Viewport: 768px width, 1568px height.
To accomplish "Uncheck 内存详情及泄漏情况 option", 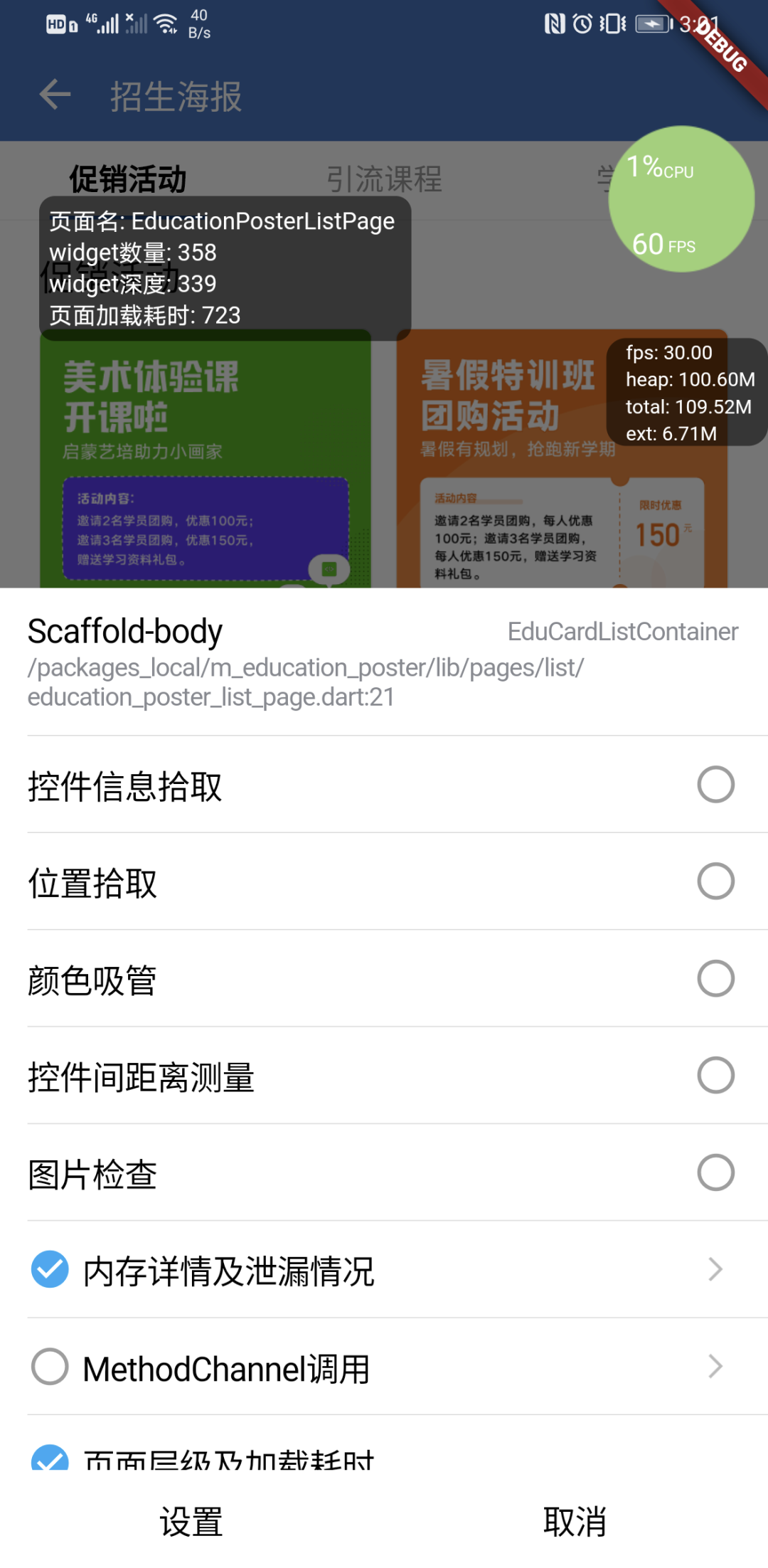I will (48, 1269).
